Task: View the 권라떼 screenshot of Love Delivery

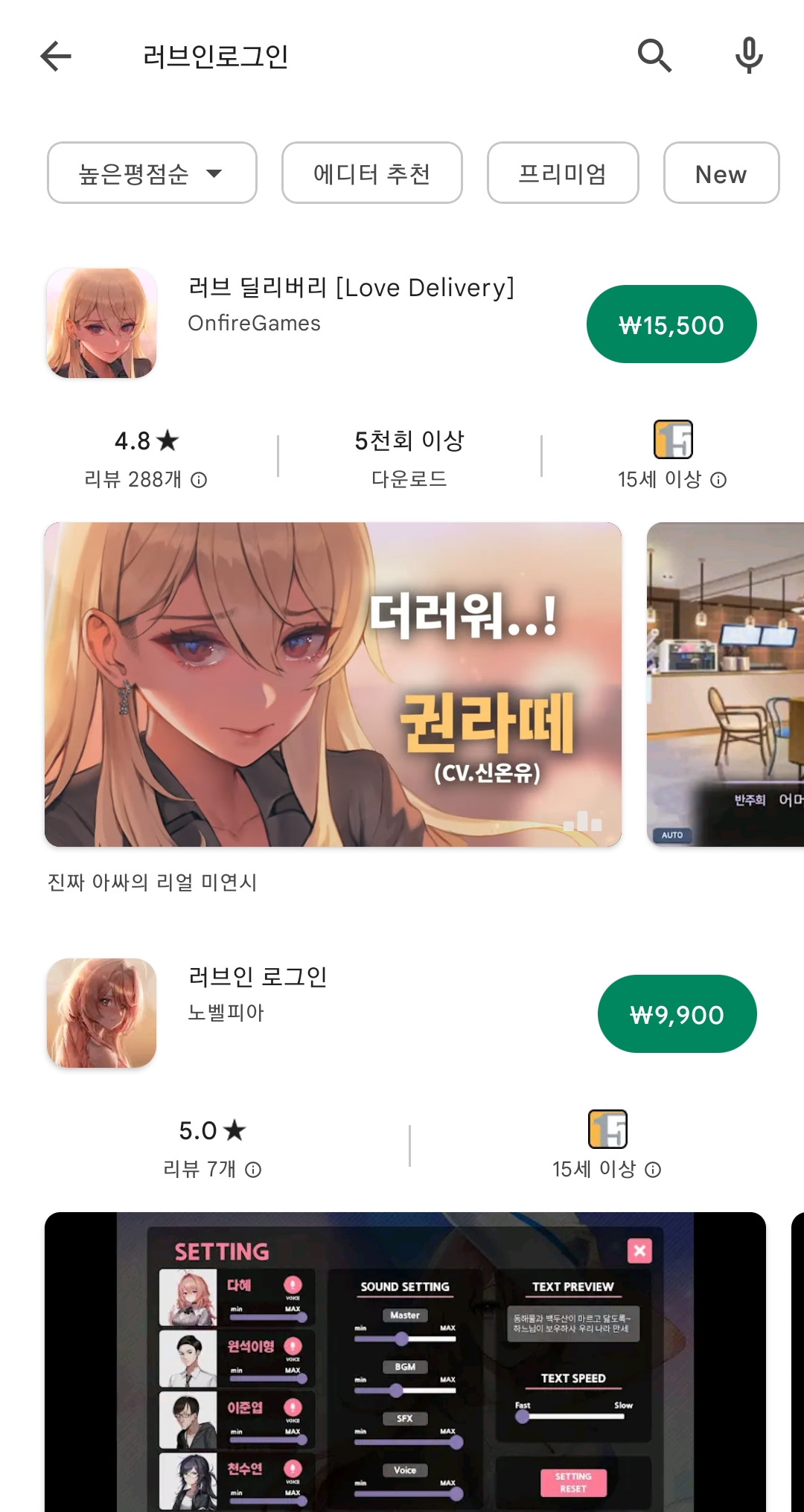Action: [x=333, y=684]
